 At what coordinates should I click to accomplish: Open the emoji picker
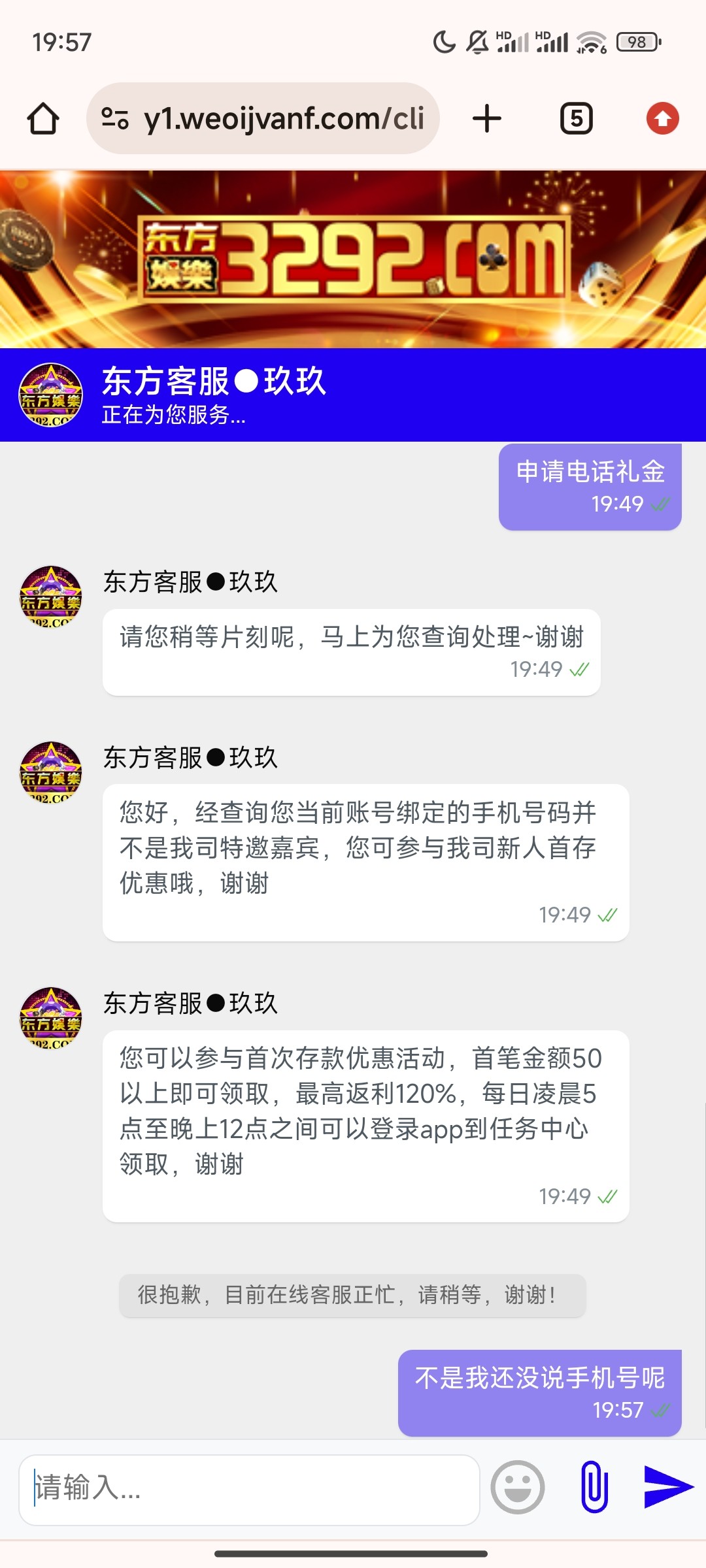tap(518, 1488)
